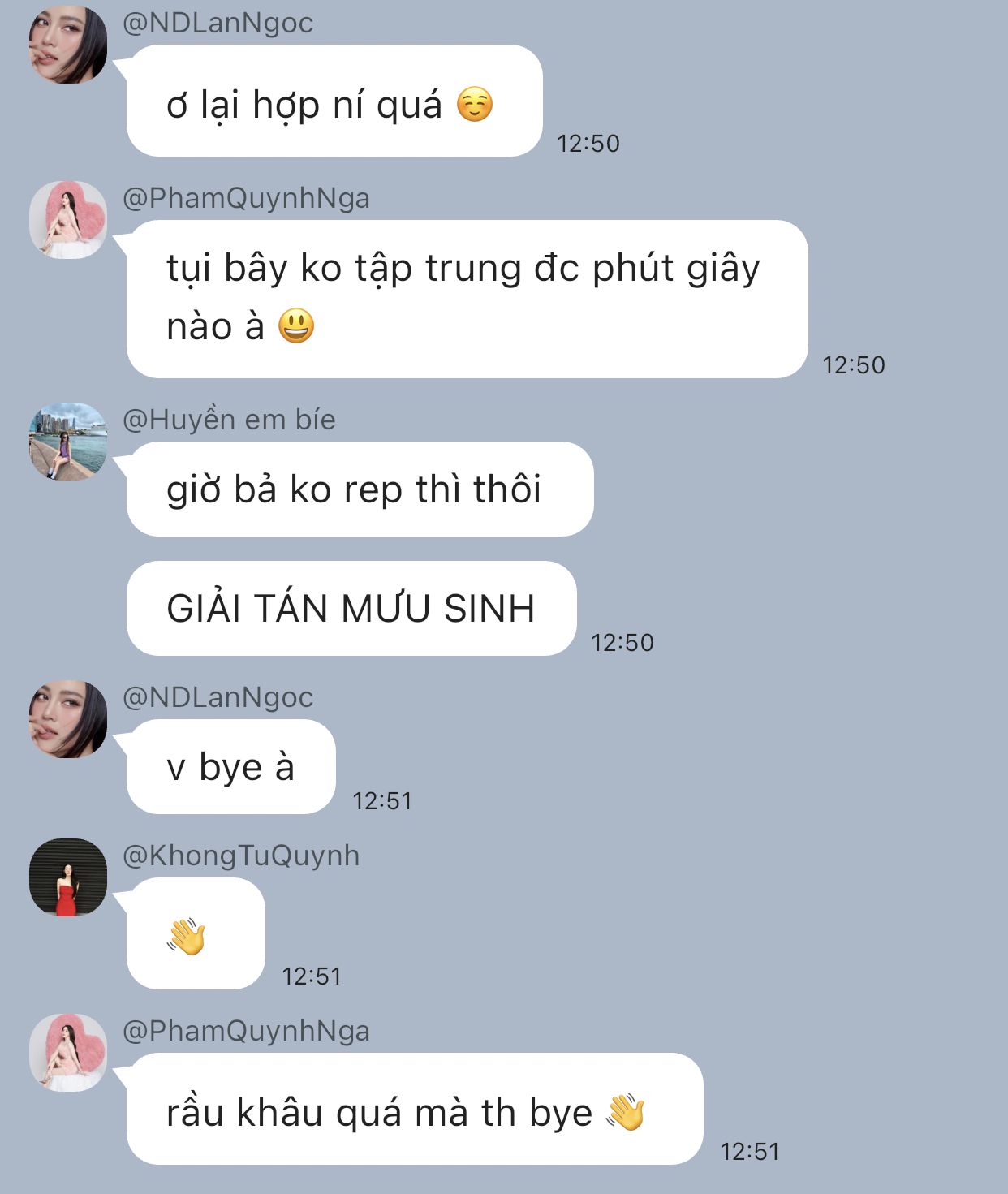View Huyền em bíe's profile picture
1008x1194 pixels.
pos(68,442)
